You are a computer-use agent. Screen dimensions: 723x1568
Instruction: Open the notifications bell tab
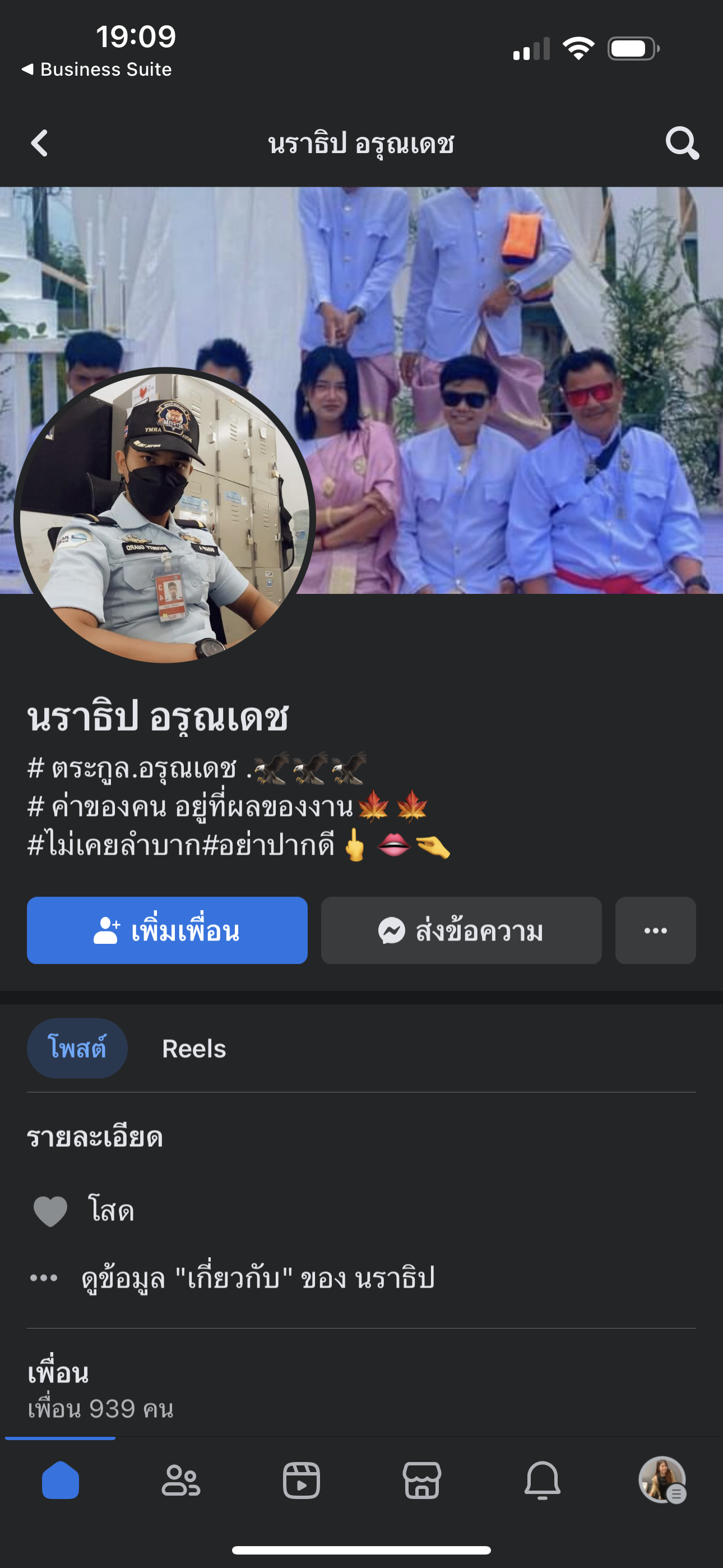click(x=543, y=1481)
